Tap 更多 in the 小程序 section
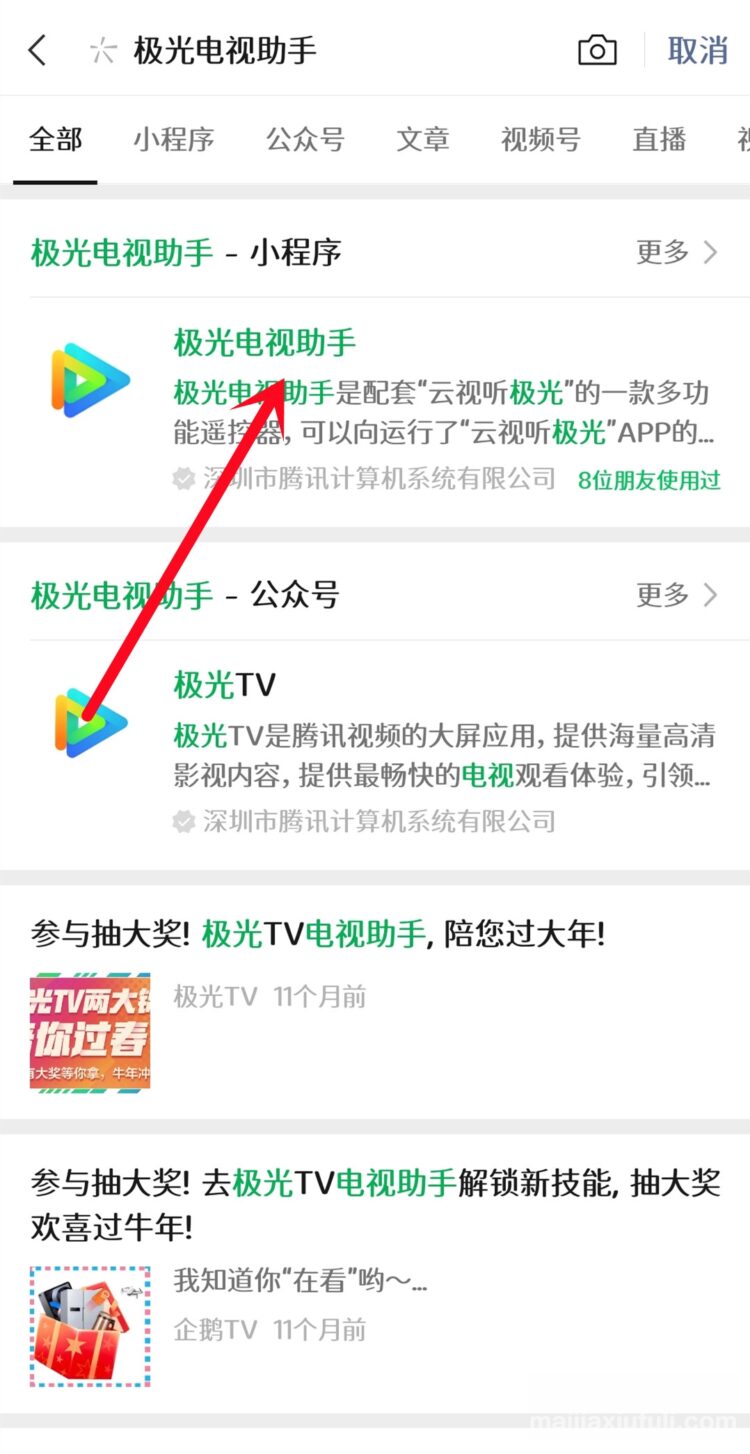This screenshot has width=750, height=1454. [676, 252]
